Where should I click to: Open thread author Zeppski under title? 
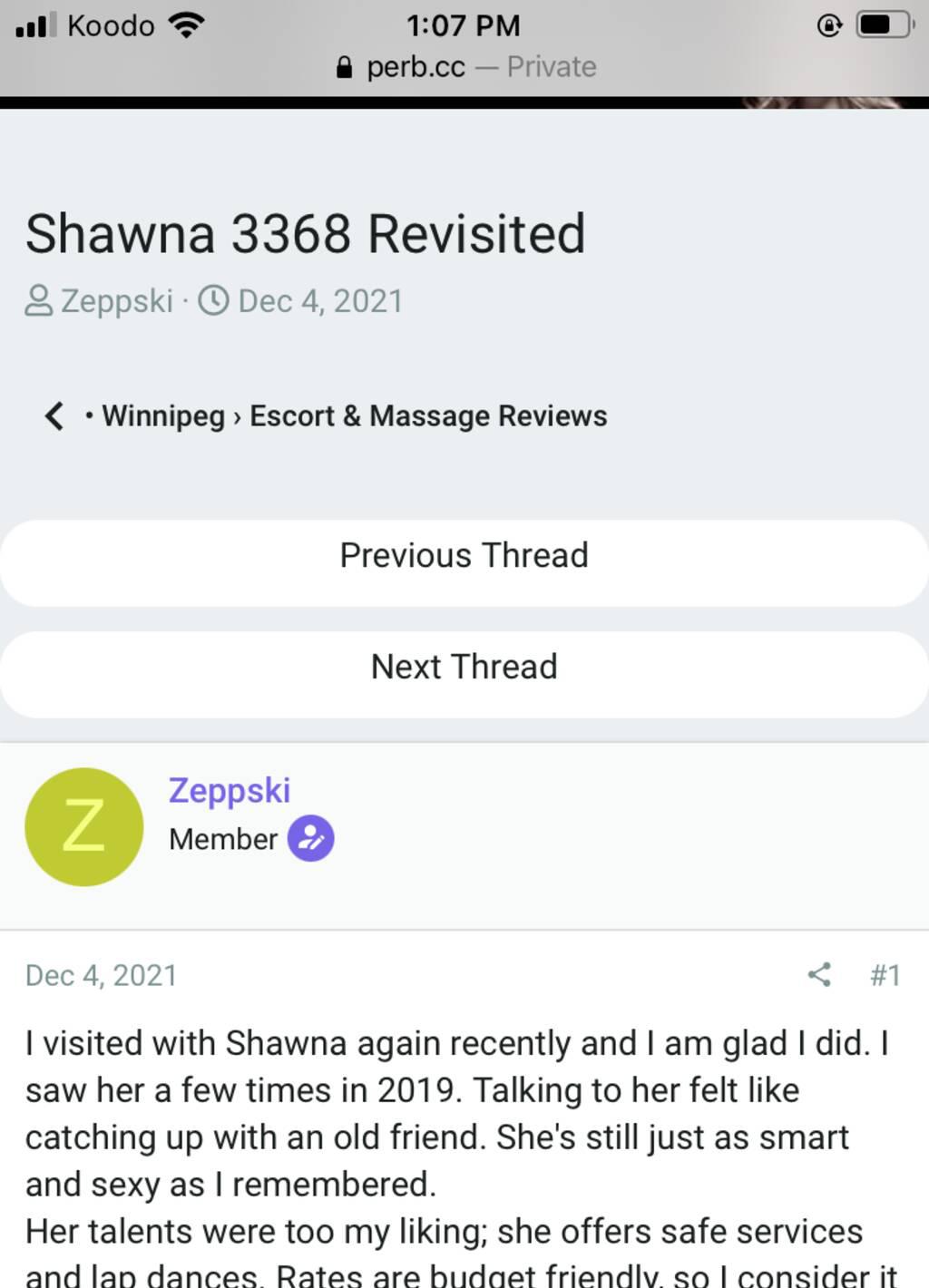pos(116,301)
